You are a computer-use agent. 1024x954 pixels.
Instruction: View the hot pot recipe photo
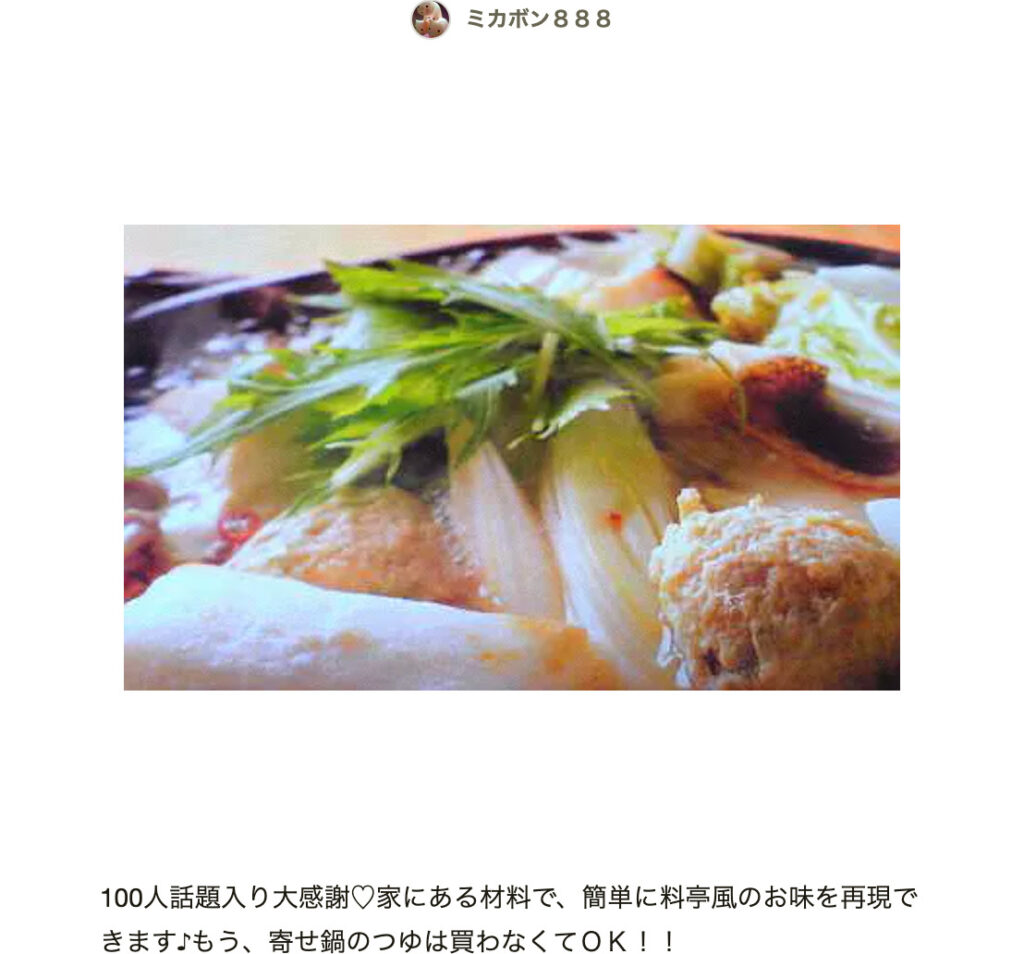pos(511,457)
